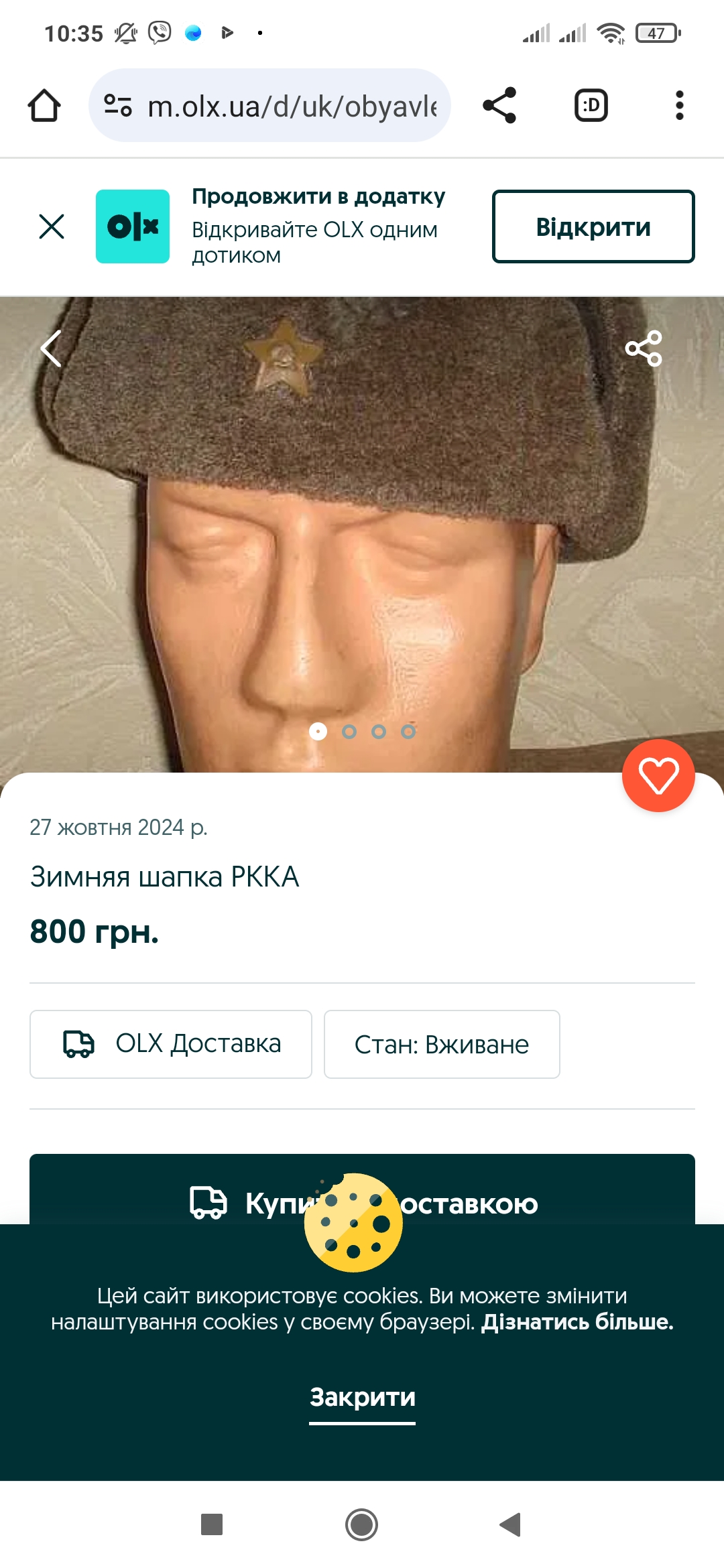The image size is (724, 1568).
Task: Go to the browser home page
Action: click(x=44, y=106)
